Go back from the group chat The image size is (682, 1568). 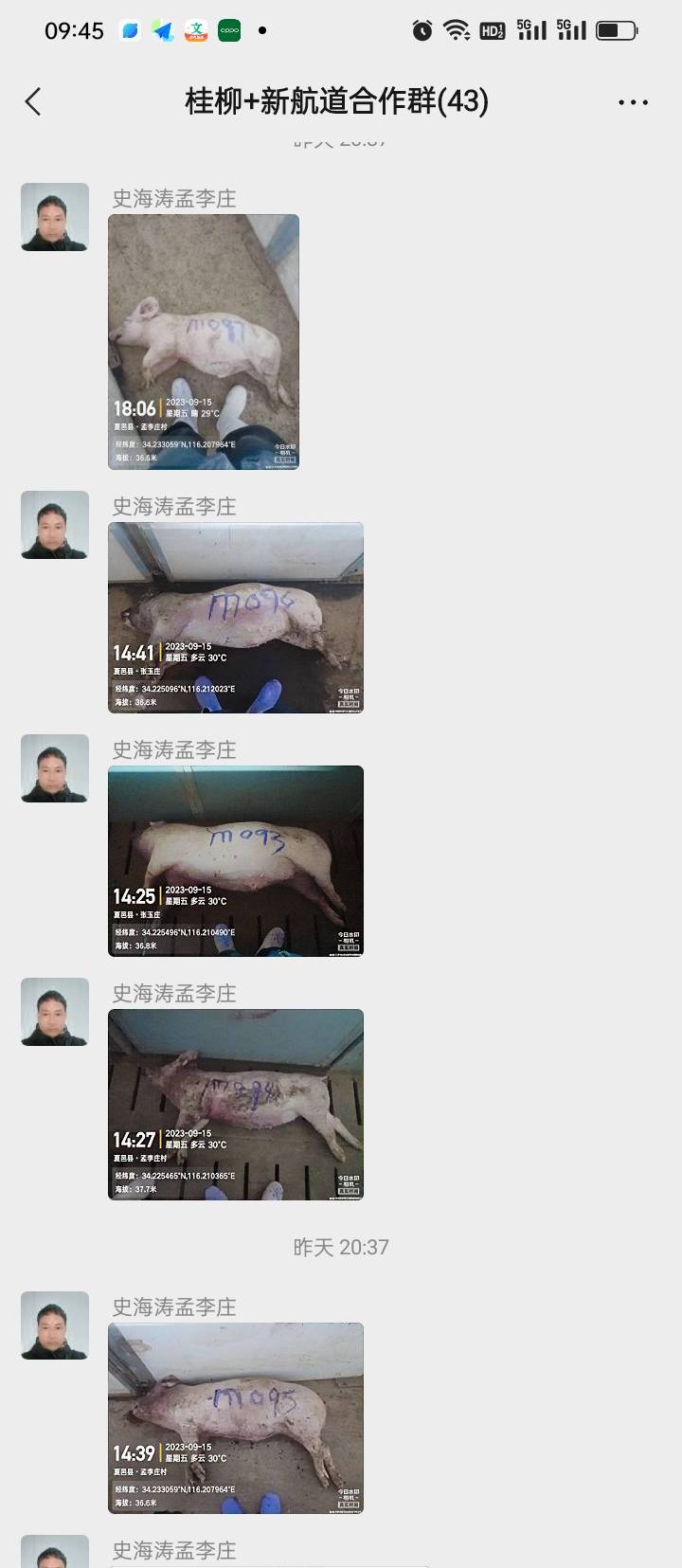coord(34,101)
